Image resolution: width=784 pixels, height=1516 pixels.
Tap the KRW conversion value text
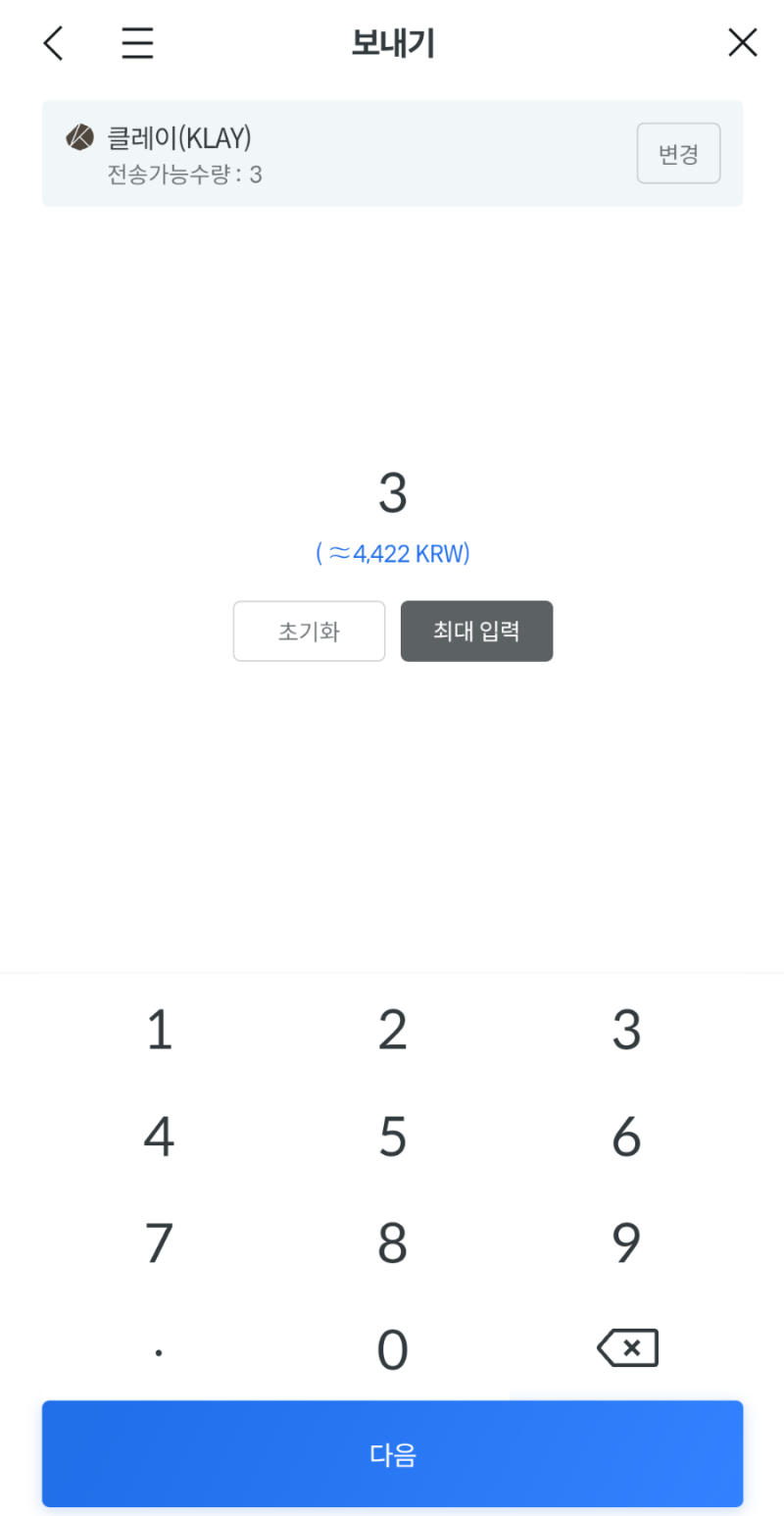pos(392,553)
